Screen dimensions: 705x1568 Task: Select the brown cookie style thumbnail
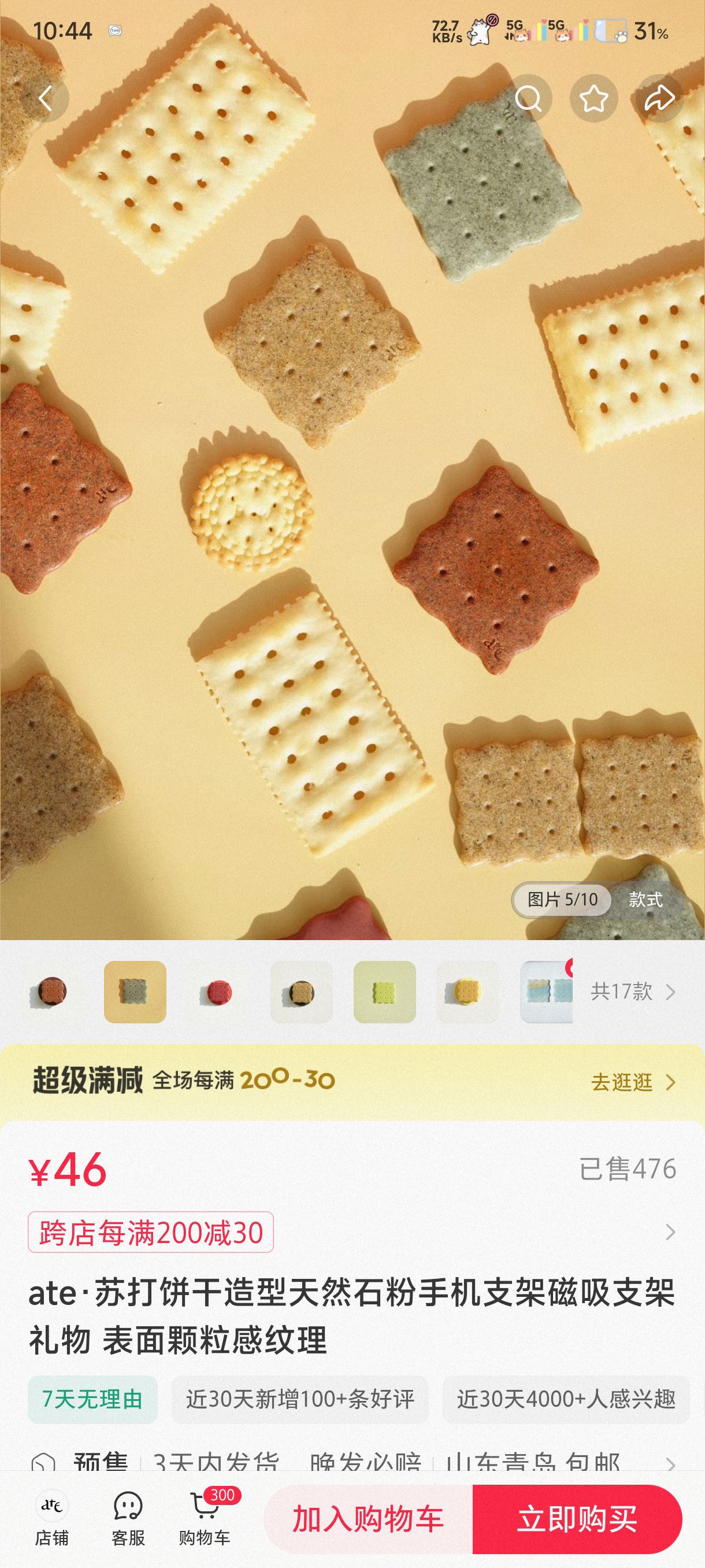click(51, 992)
